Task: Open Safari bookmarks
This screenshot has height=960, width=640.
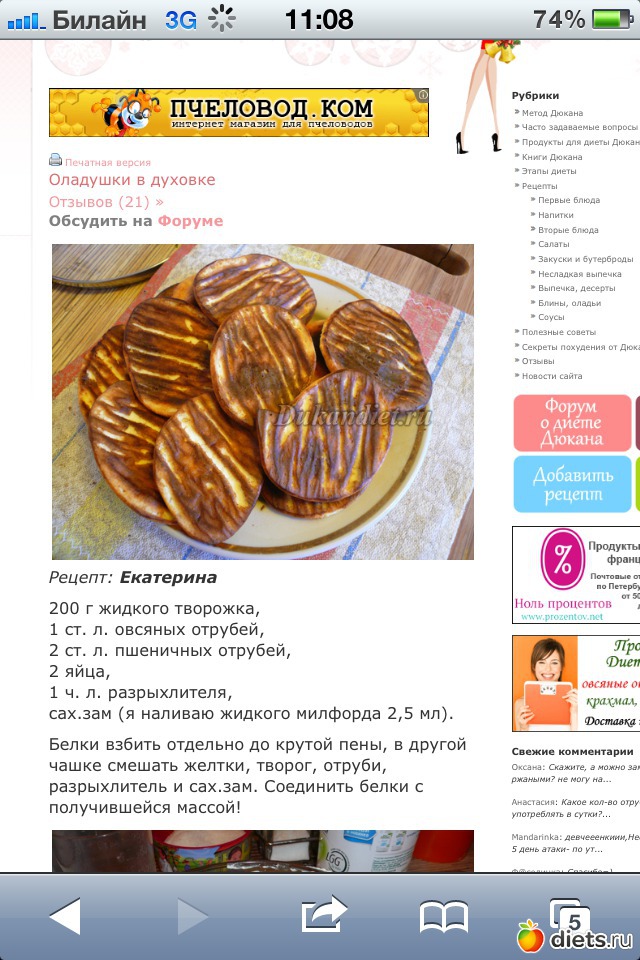Action: [x=444, y=915]
